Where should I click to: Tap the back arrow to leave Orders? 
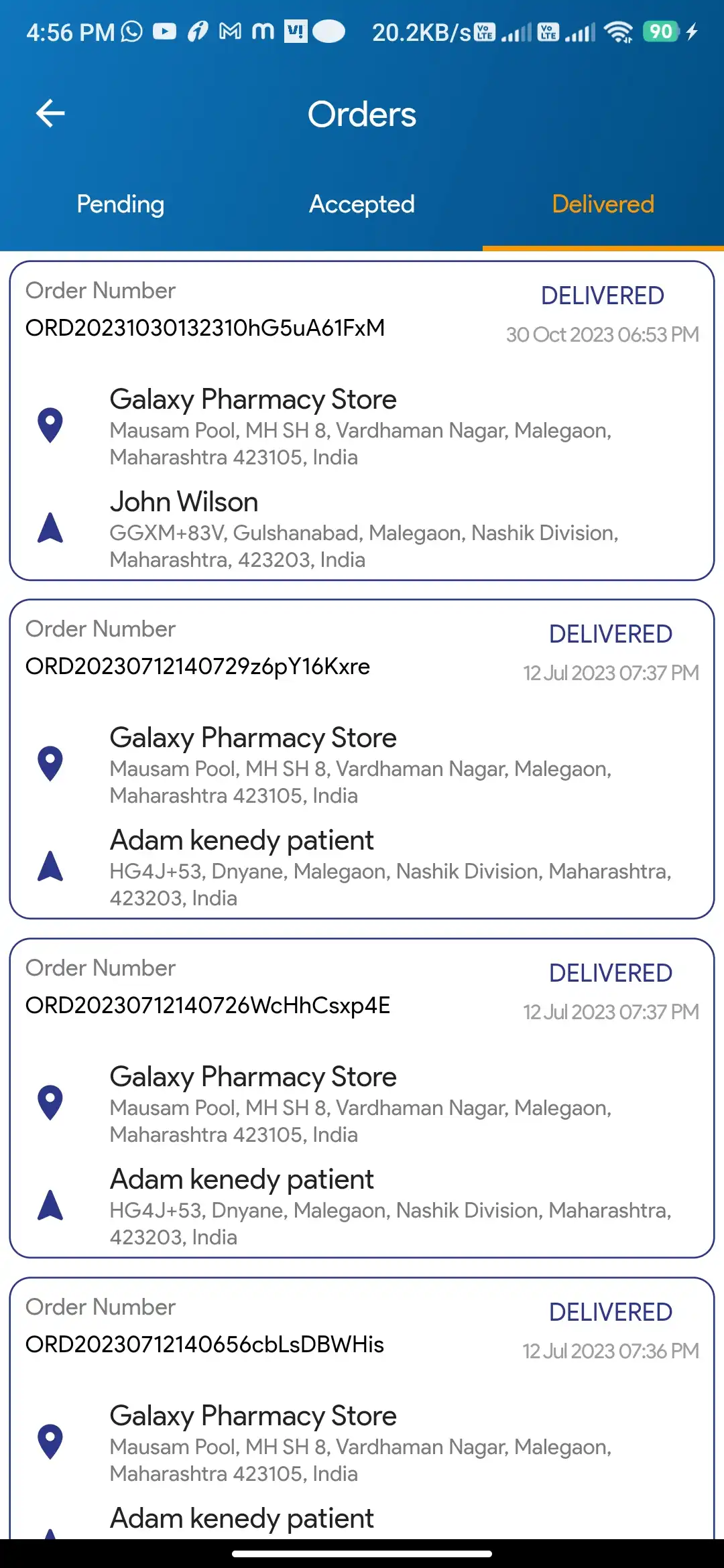pos(48,113)
